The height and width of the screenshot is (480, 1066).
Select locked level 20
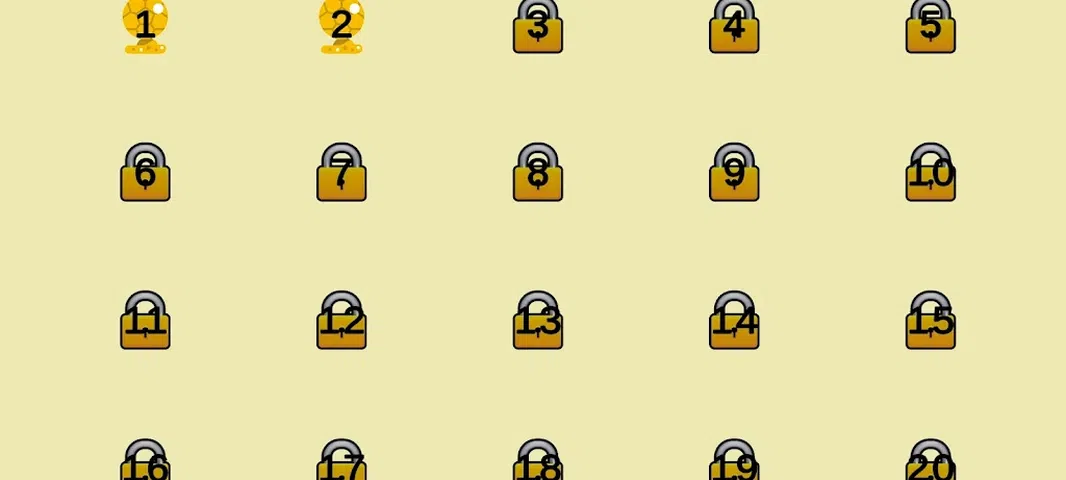[x=931, y=464]
